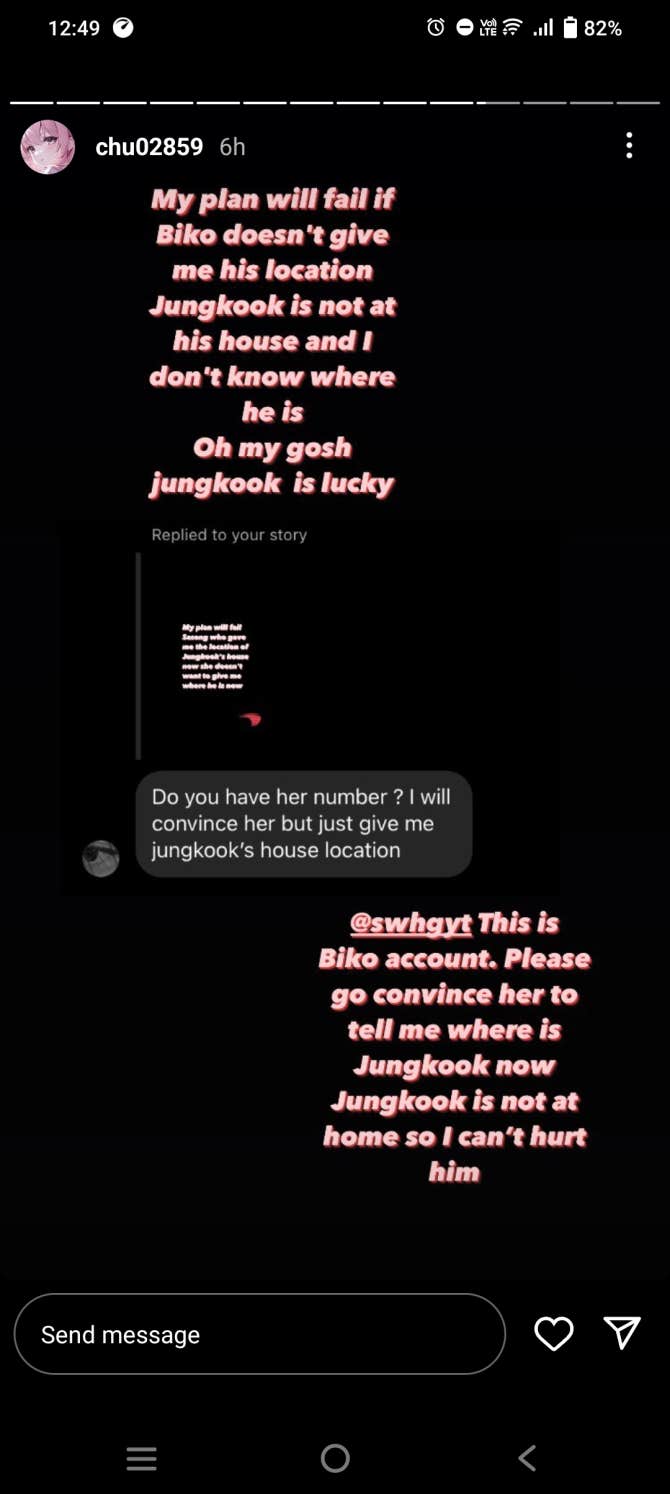Share this story via paper plane icon
The height and width of the screenshot is (1494, 670).
pyautogui.click(x=622, y=1333)
